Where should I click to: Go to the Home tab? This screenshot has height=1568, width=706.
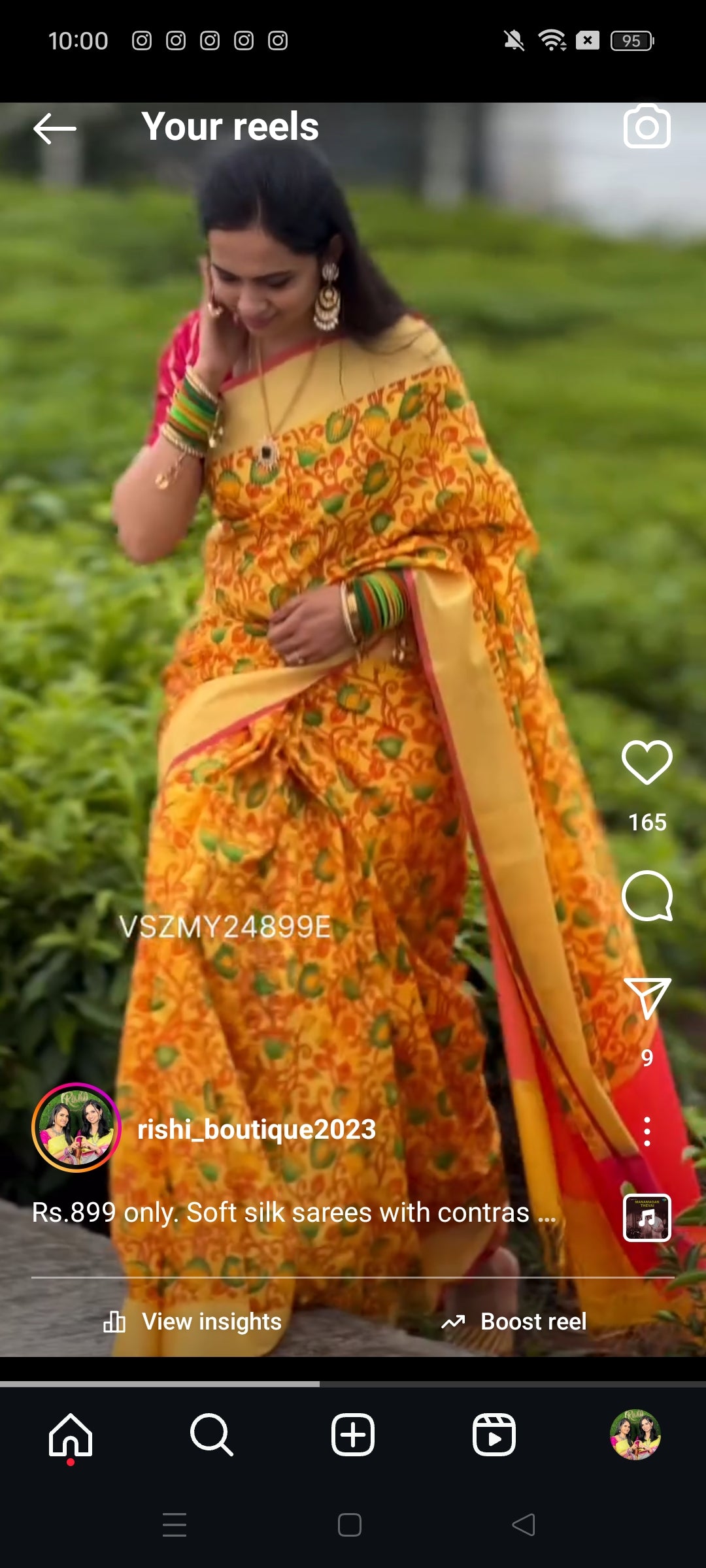[x=71, y=1435]
